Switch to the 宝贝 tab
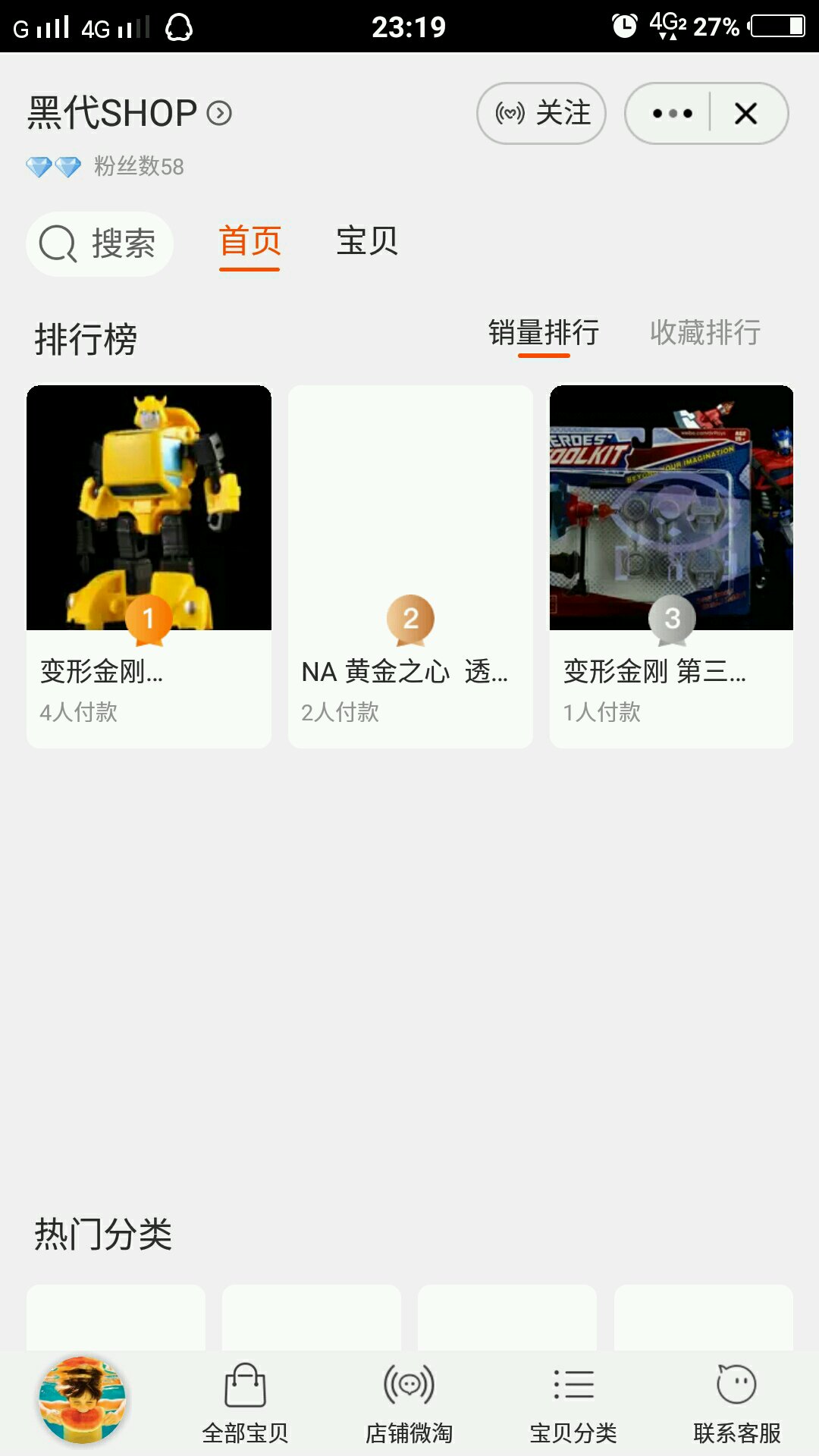Image resolution: width=819 pixels, height=1456 pixels. coord(367,242)
